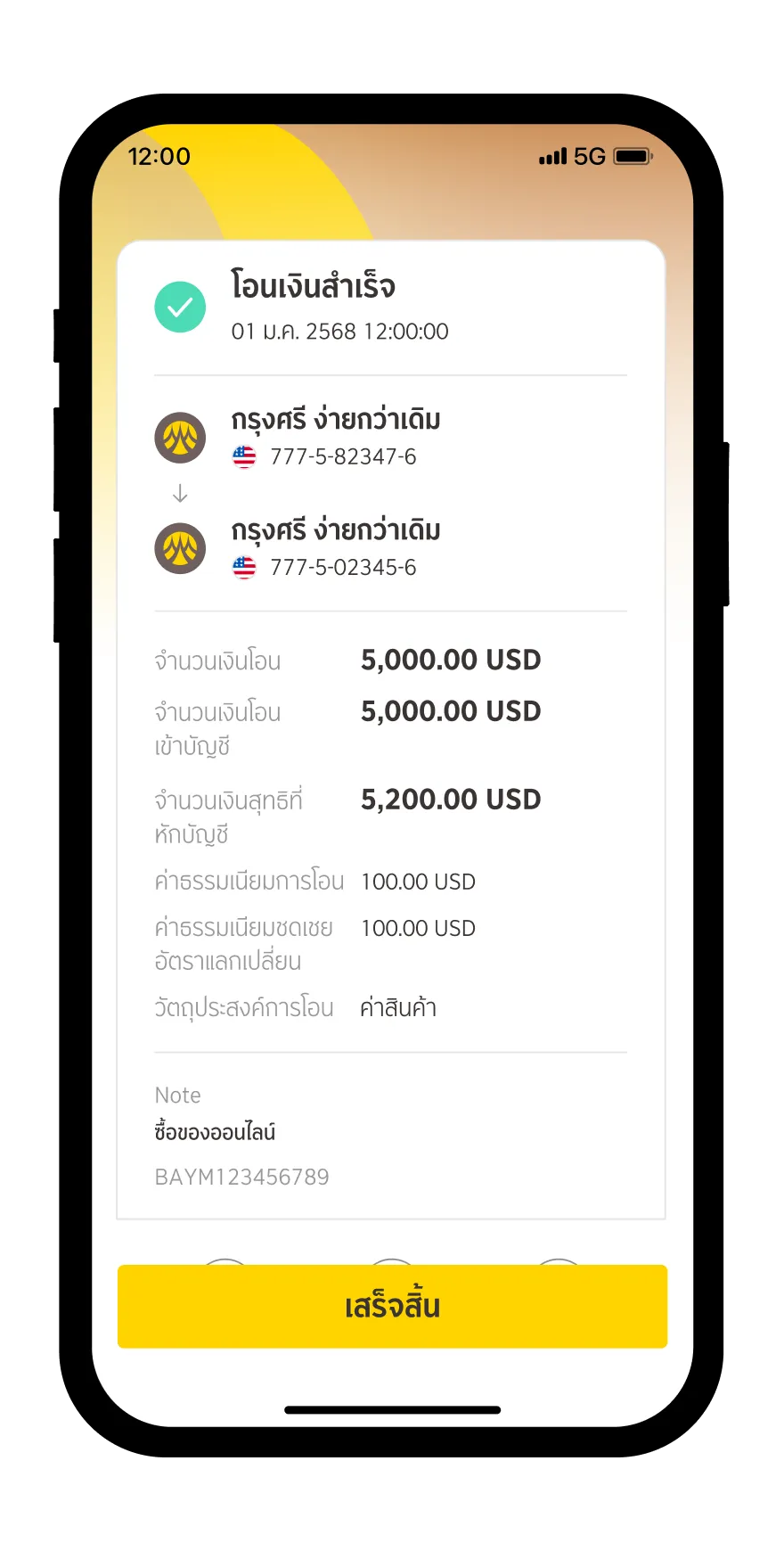This screenshot has height=1551, width=784.
Task: Tap the recipient account number 777-5-02345-6
Action: coord(344,567)
